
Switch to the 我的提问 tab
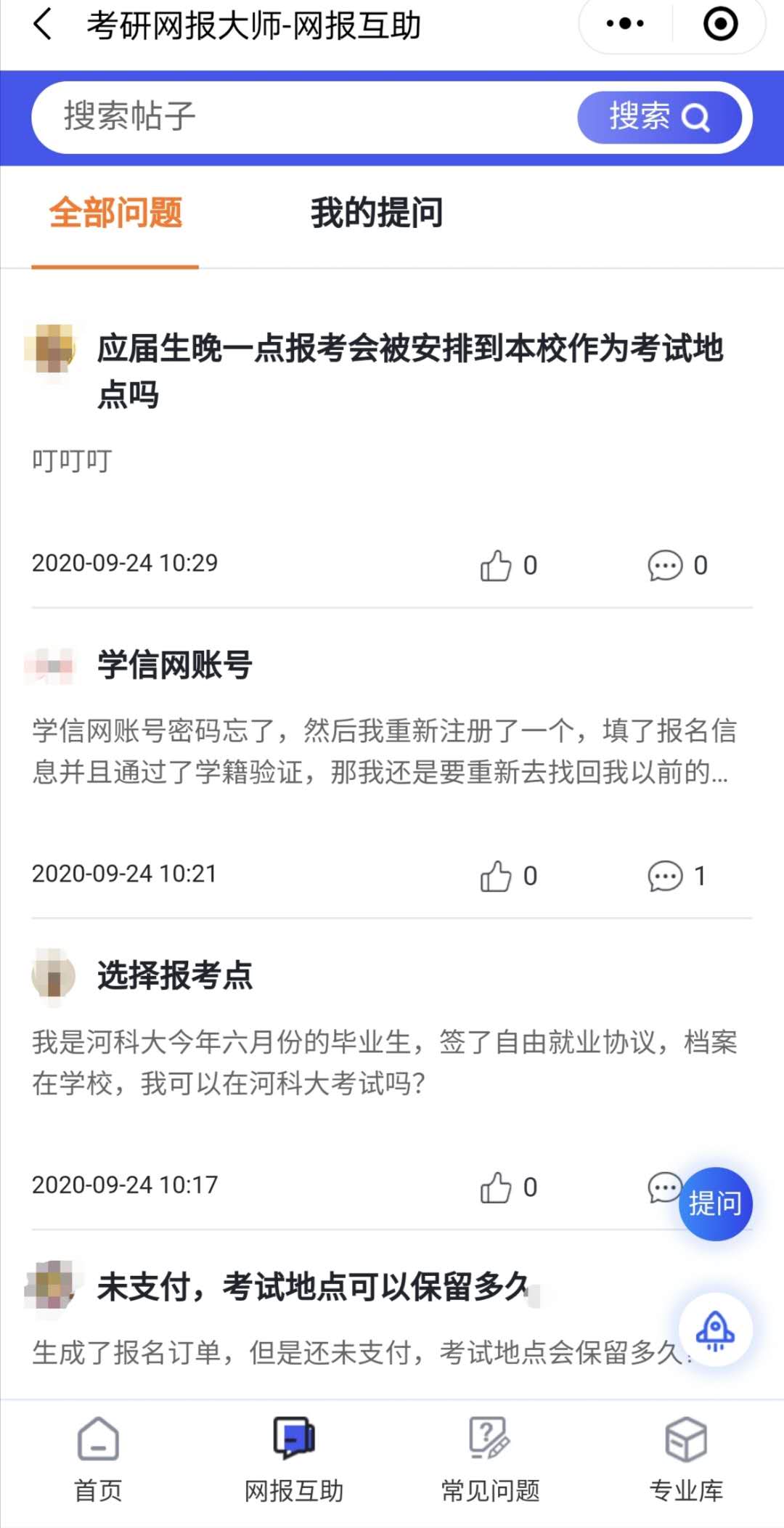point(376,212)
